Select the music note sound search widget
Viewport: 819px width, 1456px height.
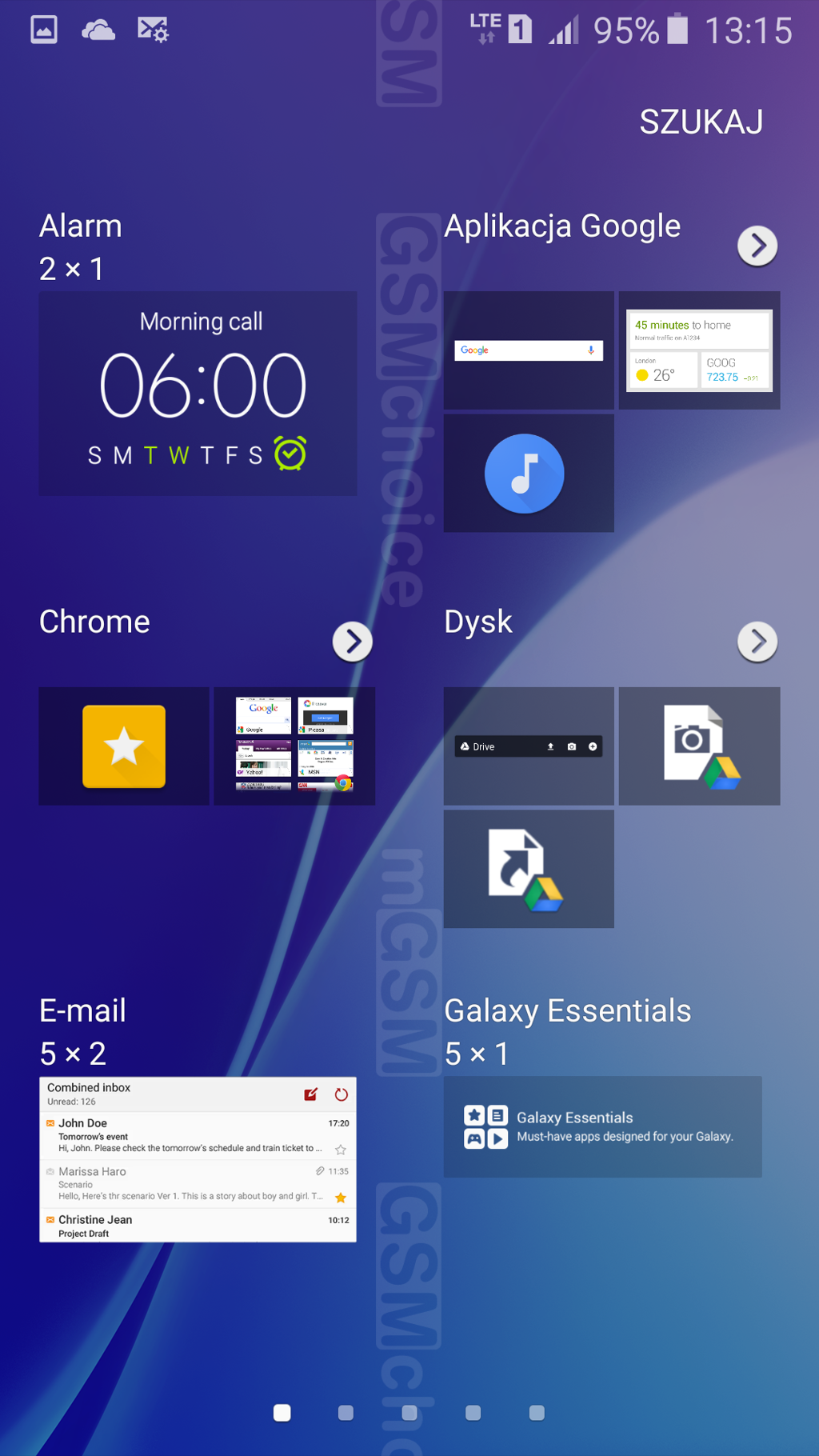529,473
